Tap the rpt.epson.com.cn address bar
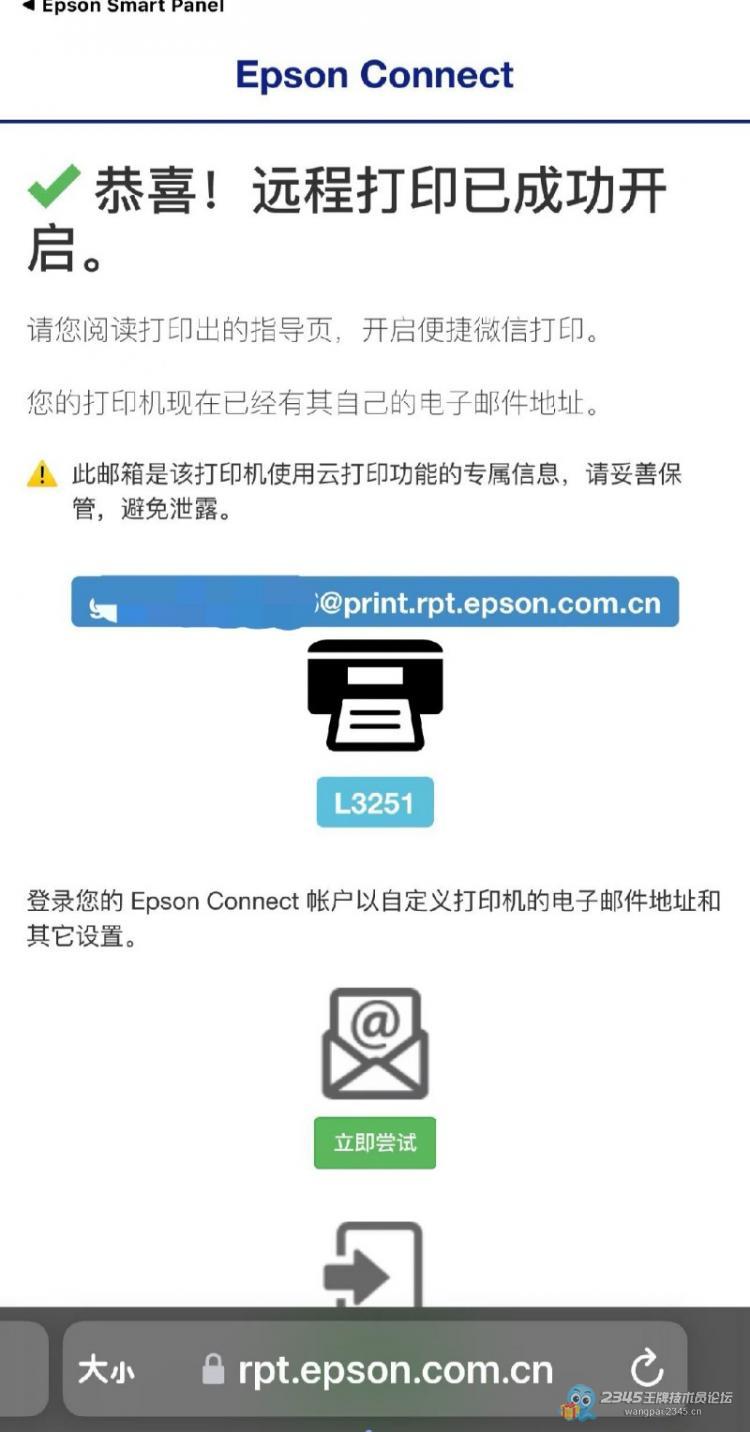Viewport: 750px width, 1432px height. pos(394,1369)
